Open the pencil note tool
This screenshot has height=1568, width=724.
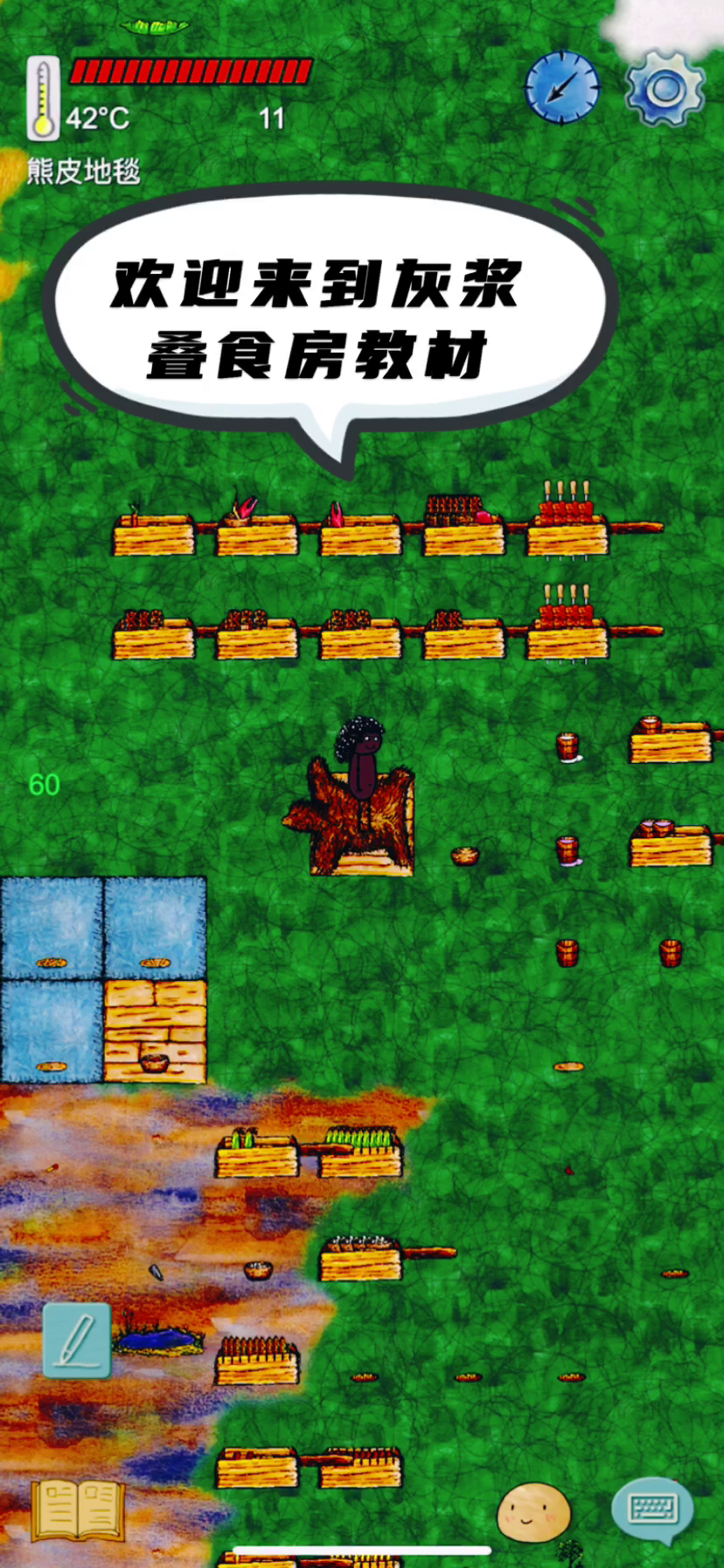(x=78, y=1340)
